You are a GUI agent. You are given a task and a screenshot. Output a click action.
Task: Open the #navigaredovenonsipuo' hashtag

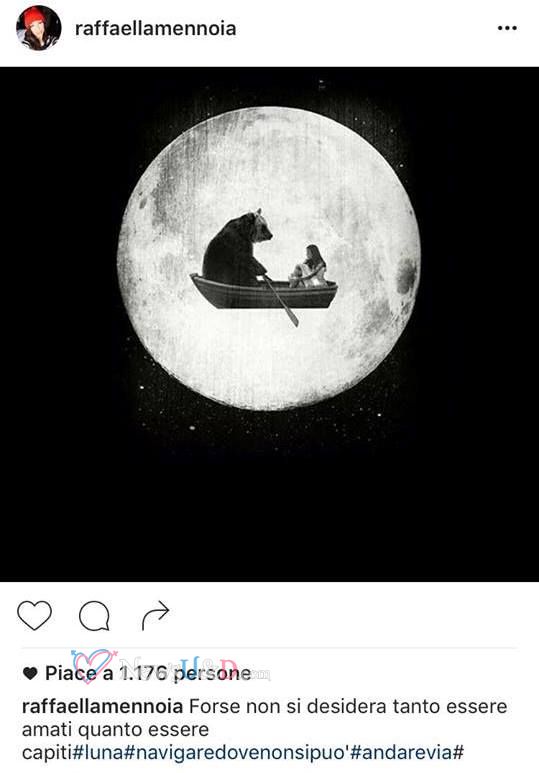click(236, 753)
